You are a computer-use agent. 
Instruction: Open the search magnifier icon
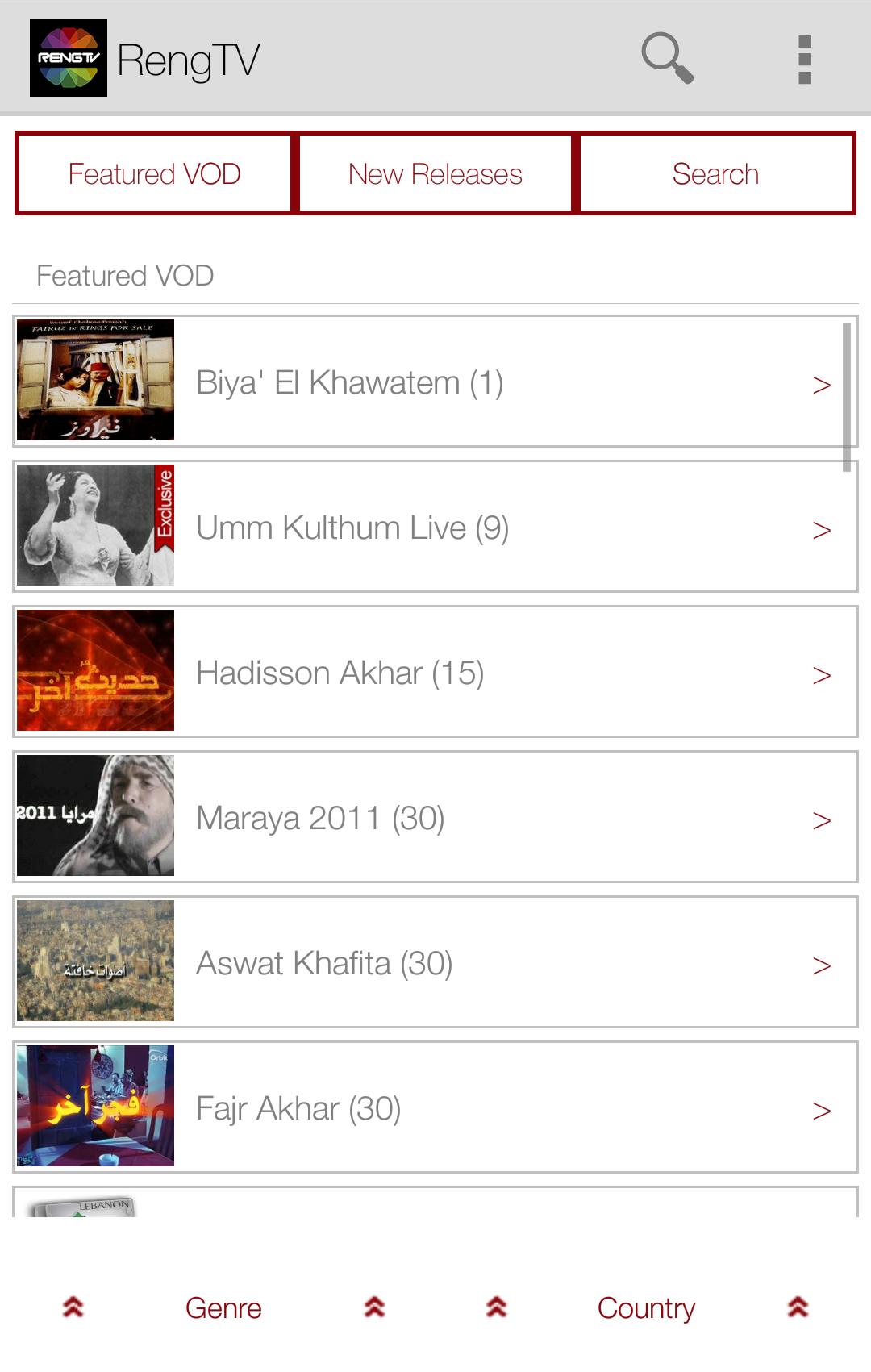(x=667, y=58)
